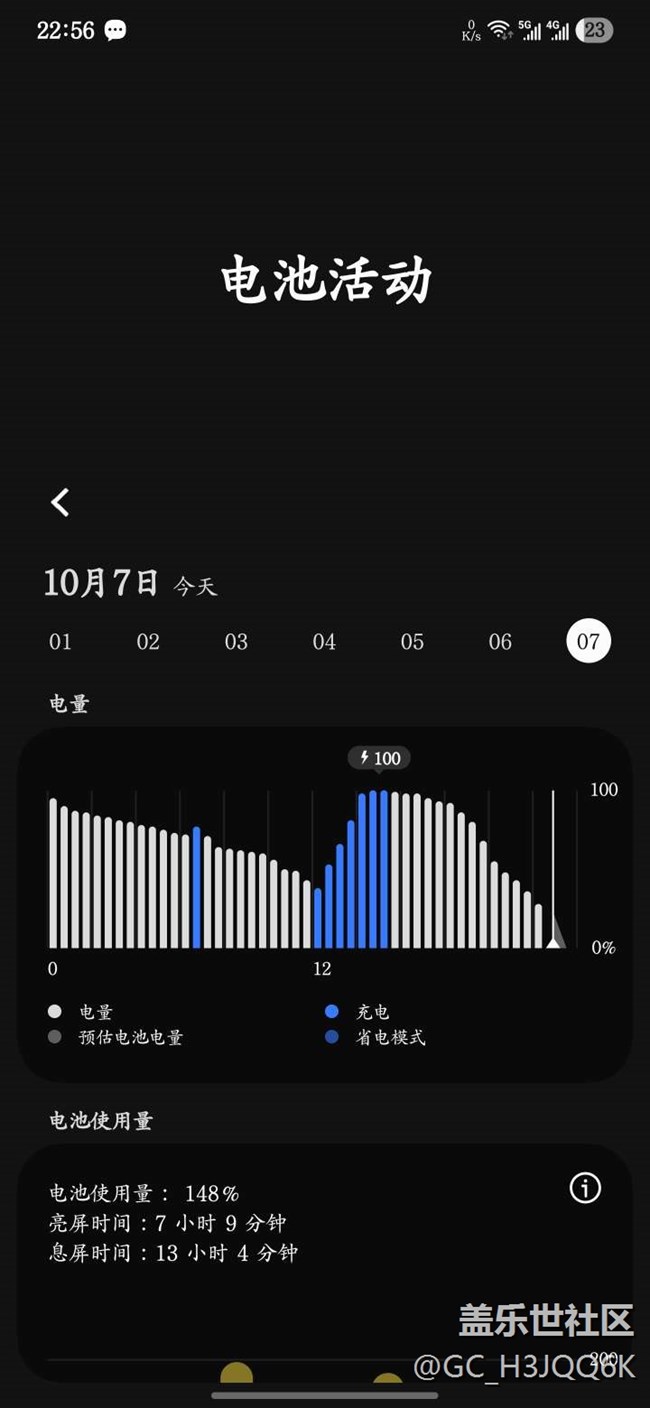The width and height of the screenshot is (650, 1408).
Task: Open day 04 battery data
Action: 324,642
